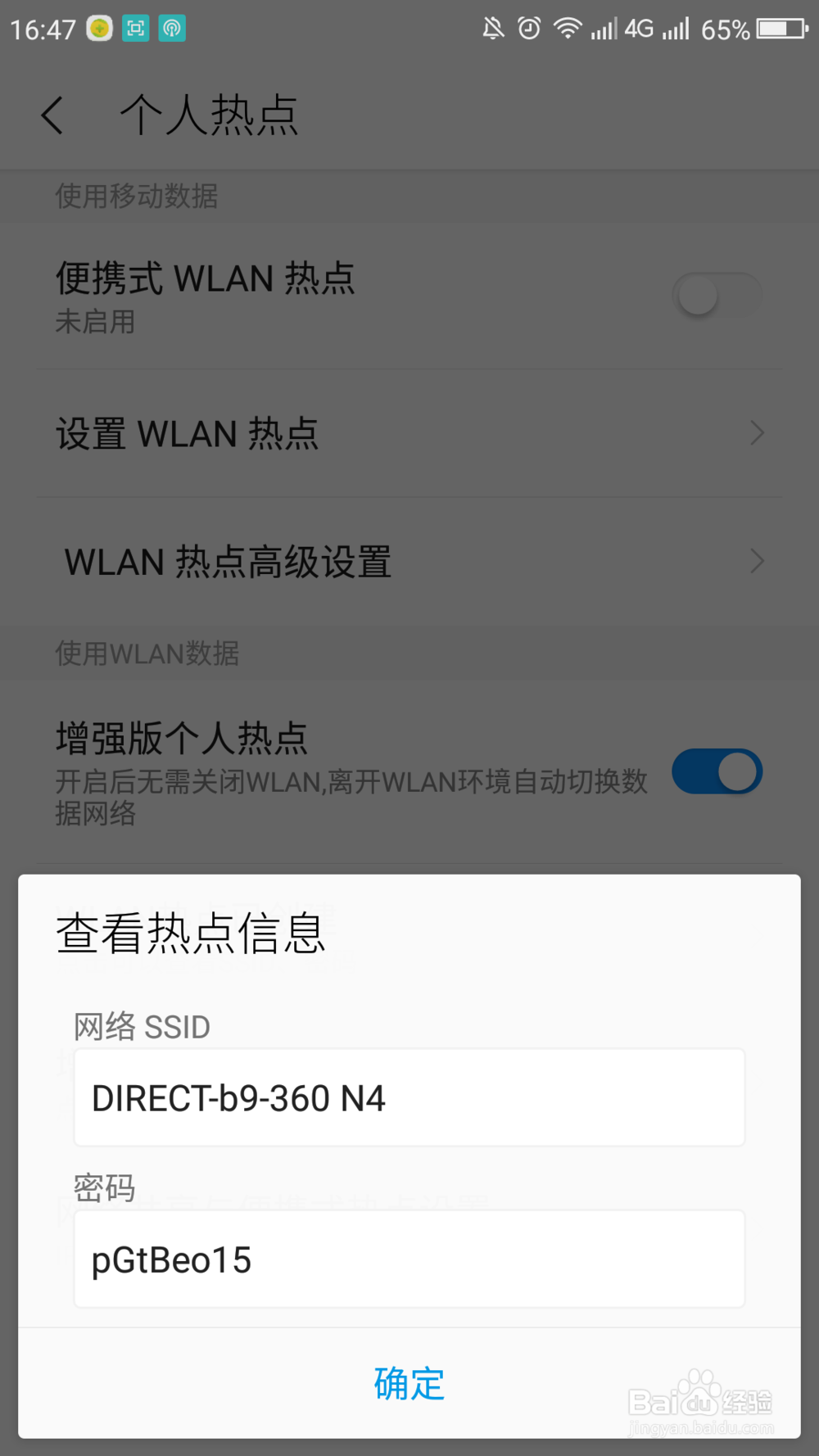819x1456 pixels.
Task: Tap the screen-capture icon in status bar
Action: (x=135, y=29)
